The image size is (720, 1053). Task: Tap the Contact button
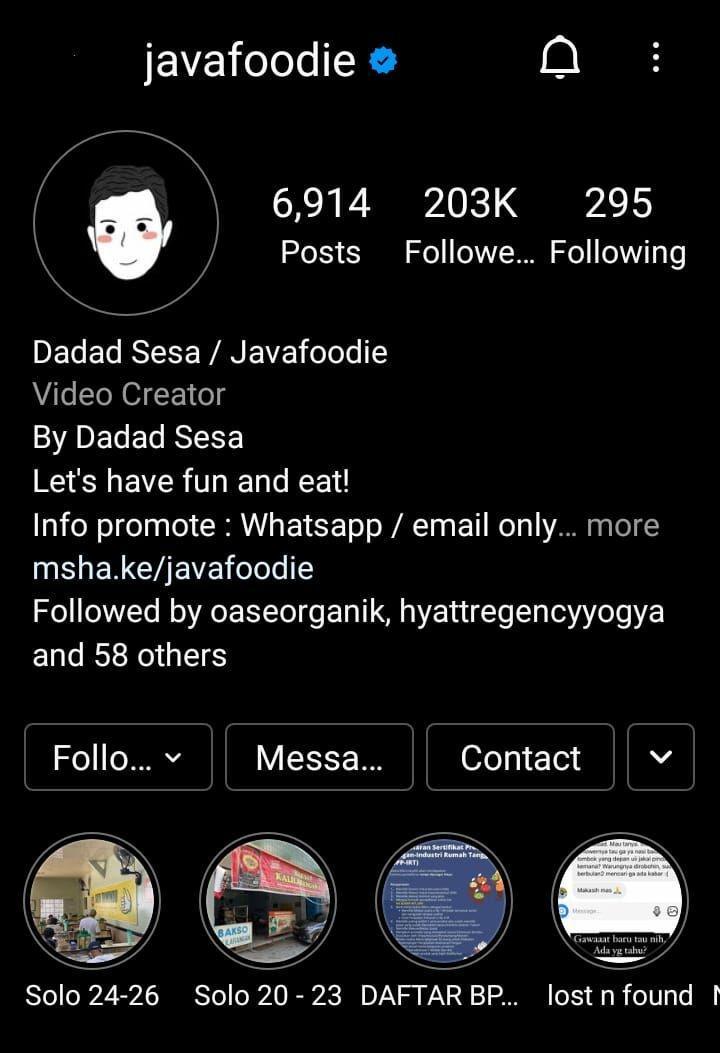point(520,757)
